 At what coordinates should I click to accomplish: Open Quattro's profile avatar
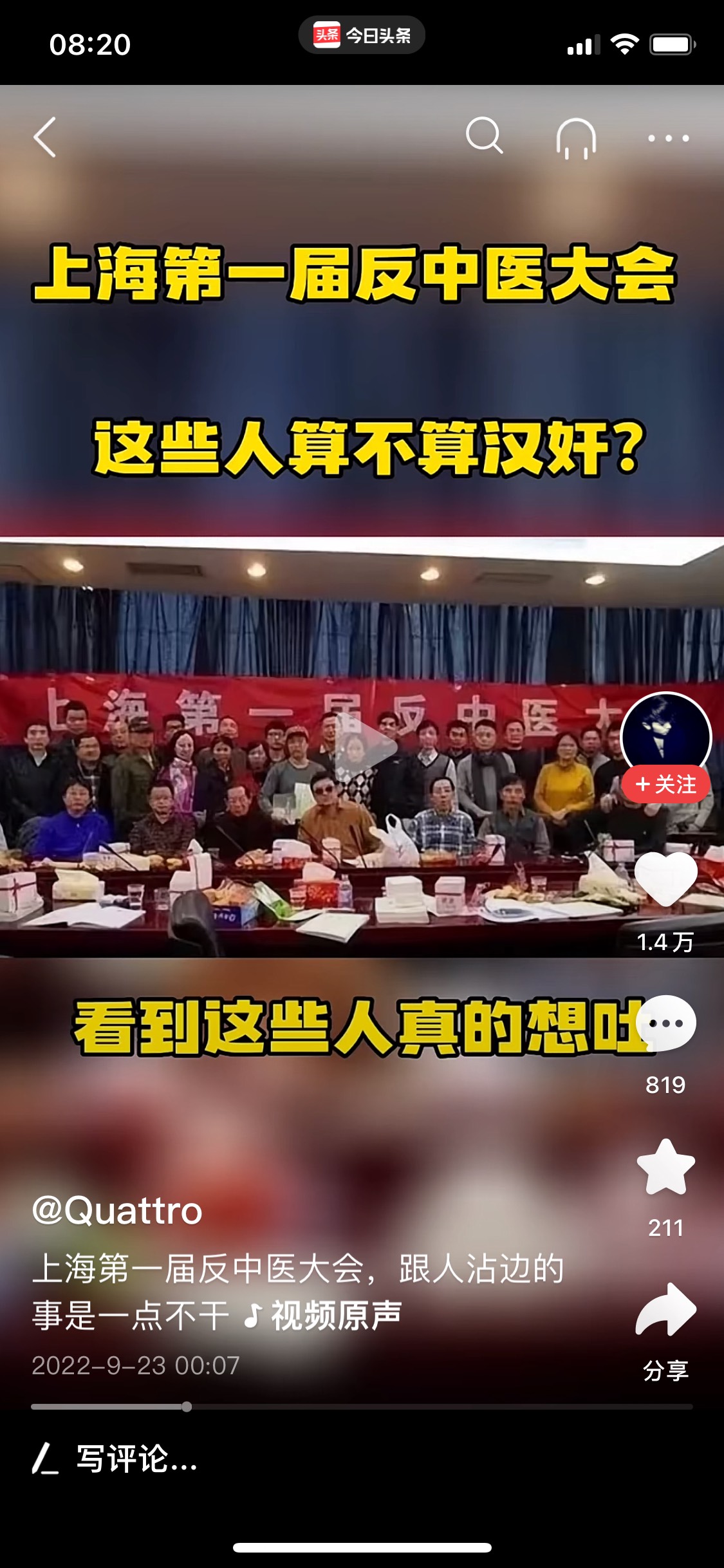[x=665, y=736]
